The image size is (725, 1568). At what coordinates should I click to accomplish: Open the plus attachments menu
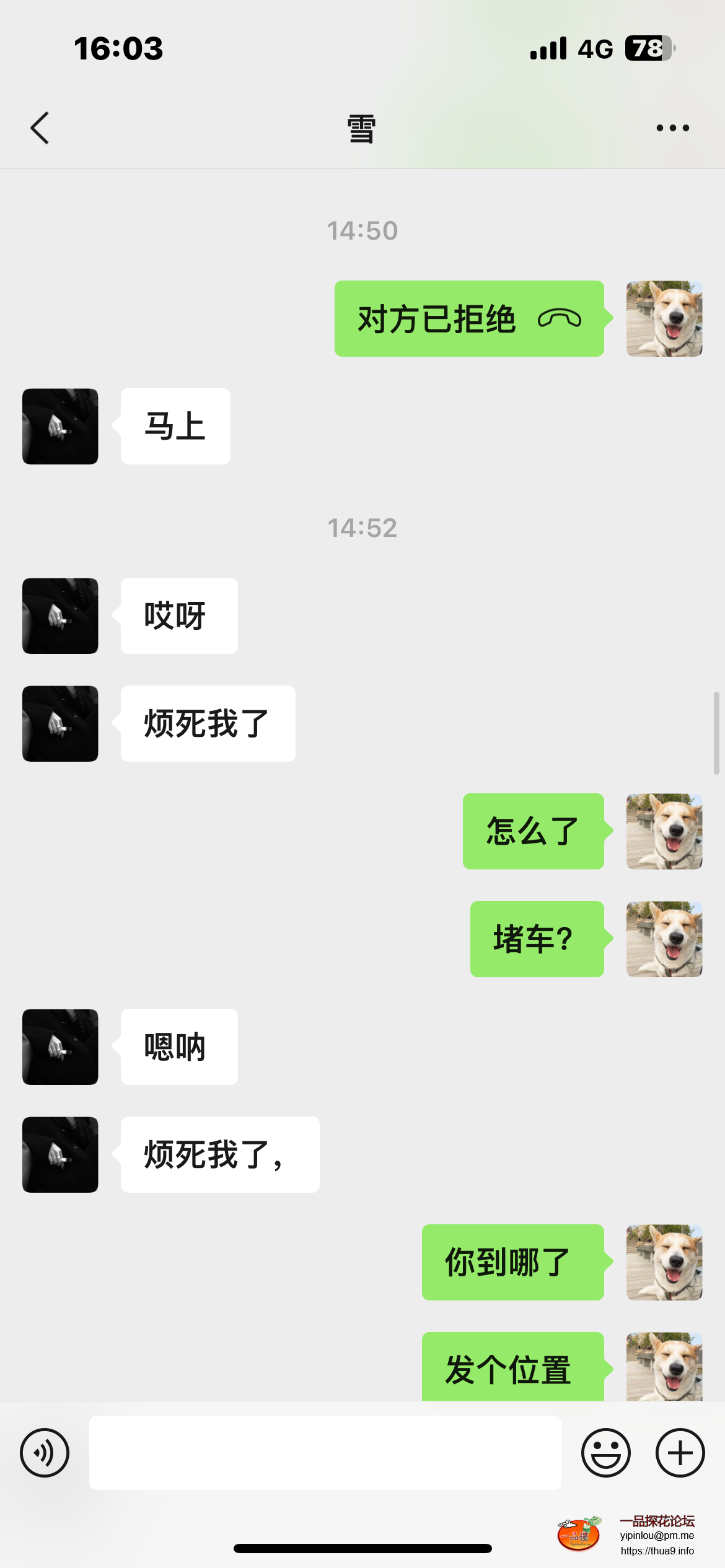tap(680, 1452)
